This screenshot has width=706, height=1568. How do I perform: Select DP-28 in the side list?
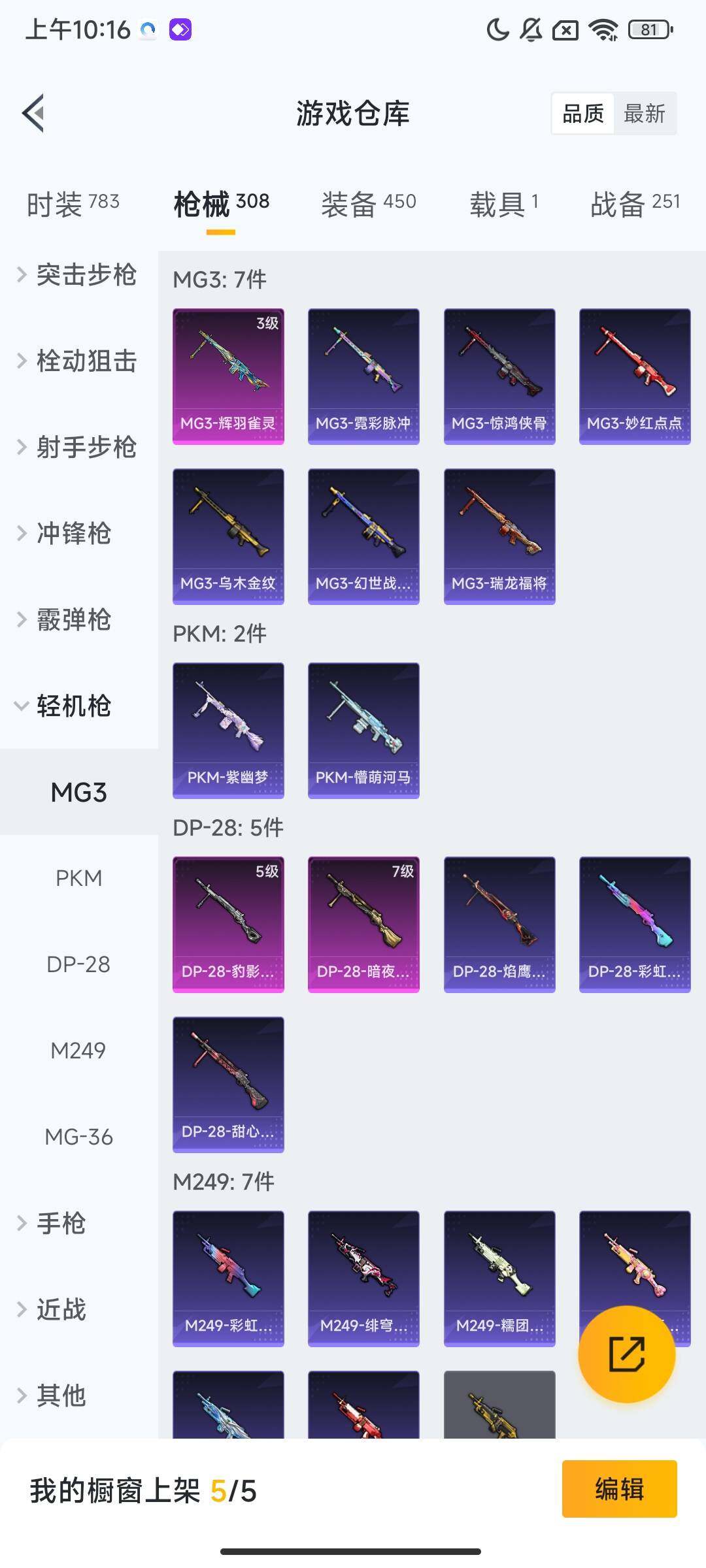(x=78, y=965)
